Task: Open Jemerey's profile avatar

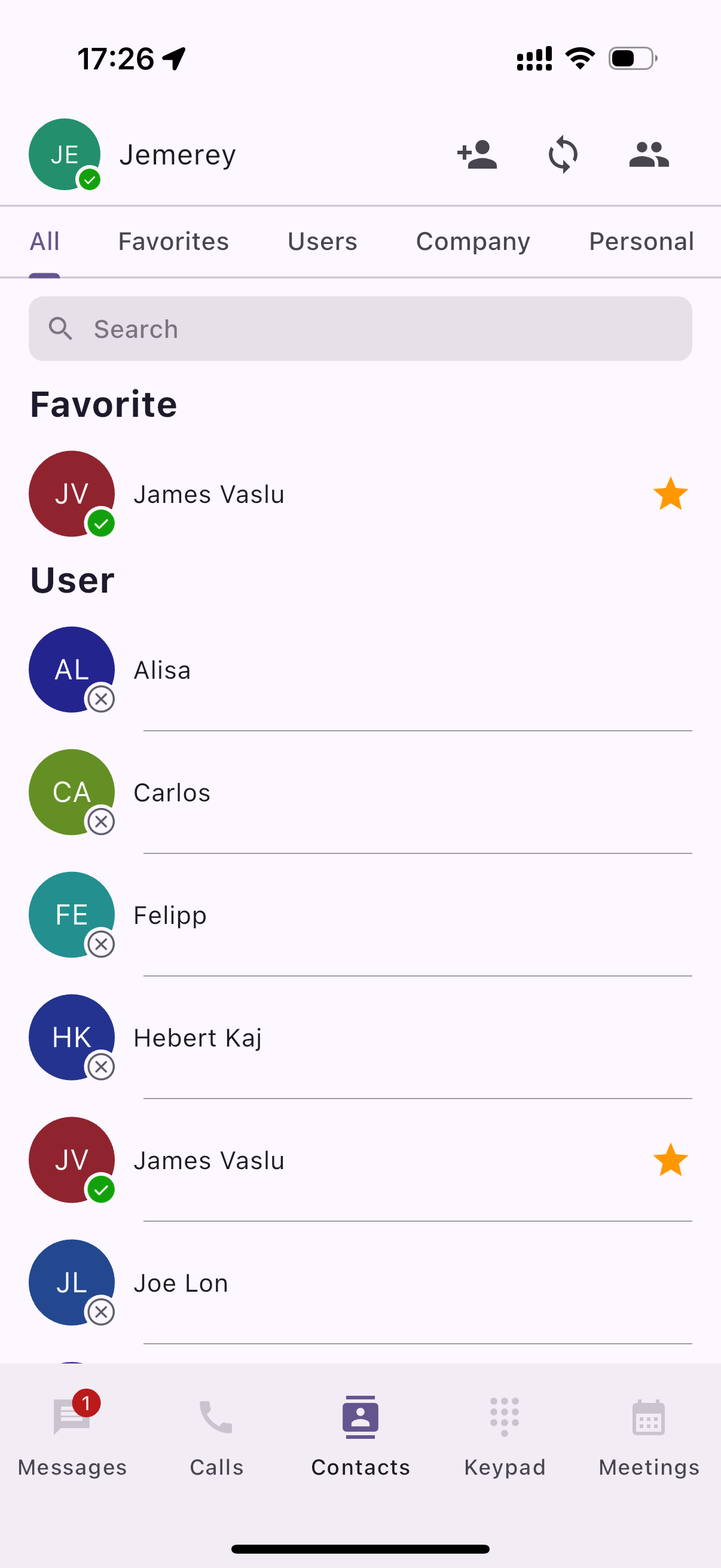Action: coord(65,155)
